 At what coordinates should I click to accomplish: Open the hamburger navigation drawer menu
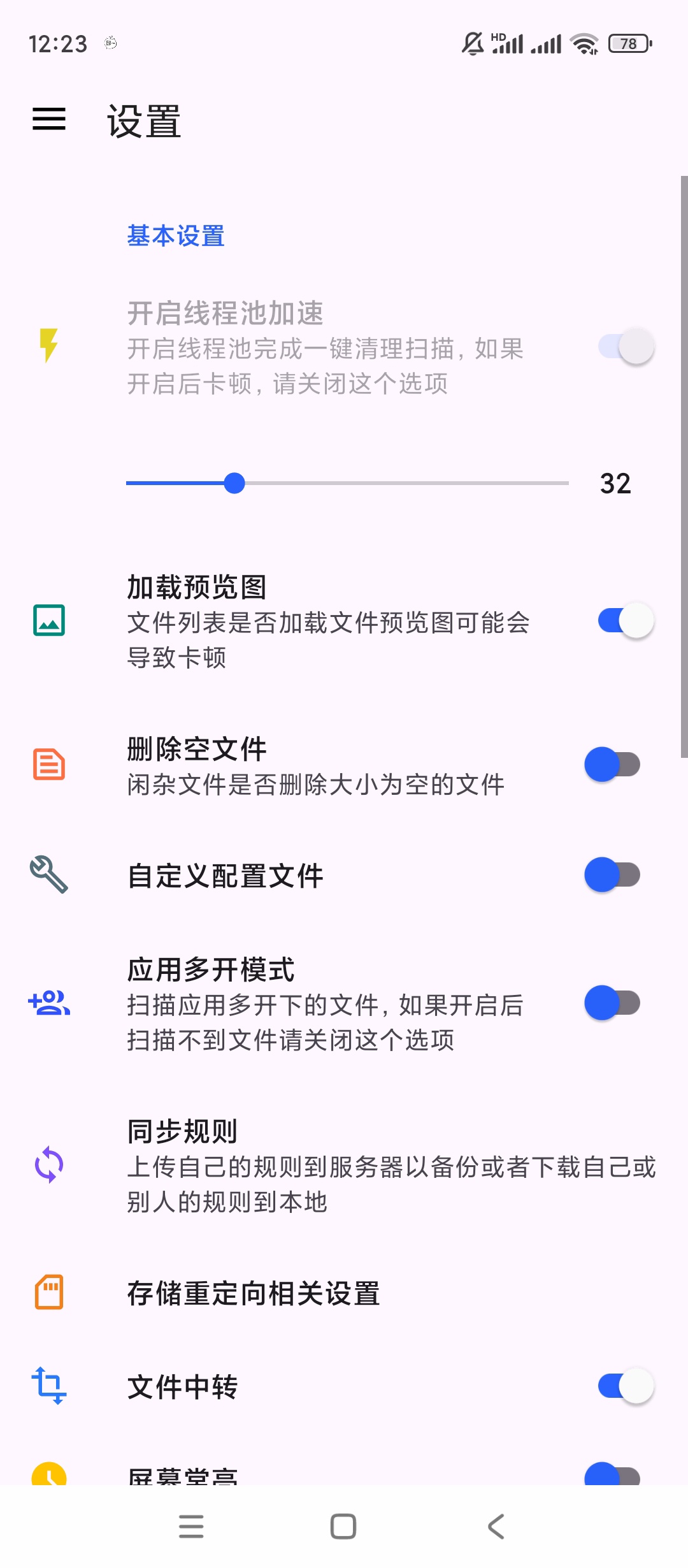point(49,119)
